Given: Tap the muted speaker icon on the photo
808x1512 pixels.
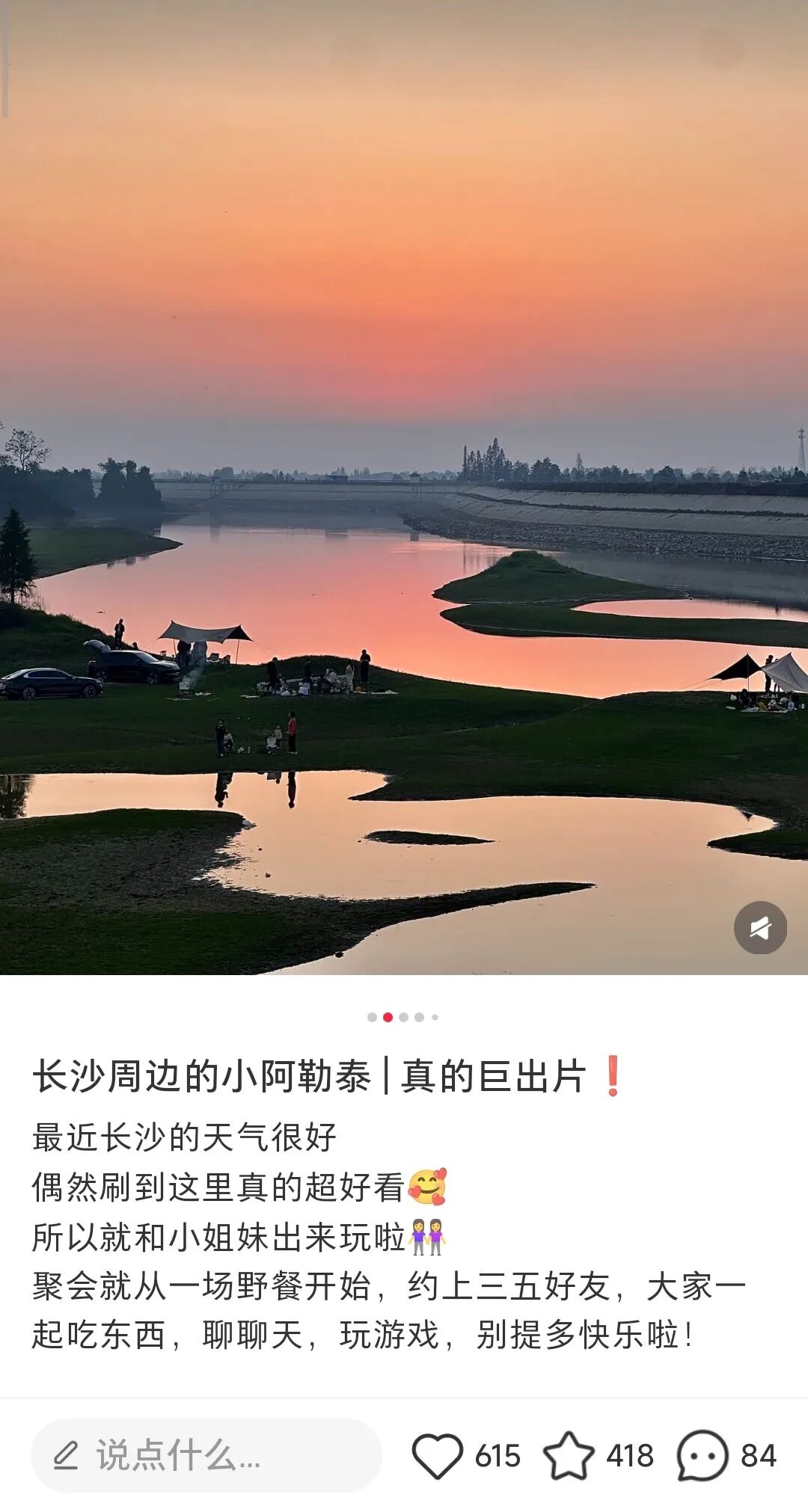Looking at the screenshot, I should coord(761,926).
